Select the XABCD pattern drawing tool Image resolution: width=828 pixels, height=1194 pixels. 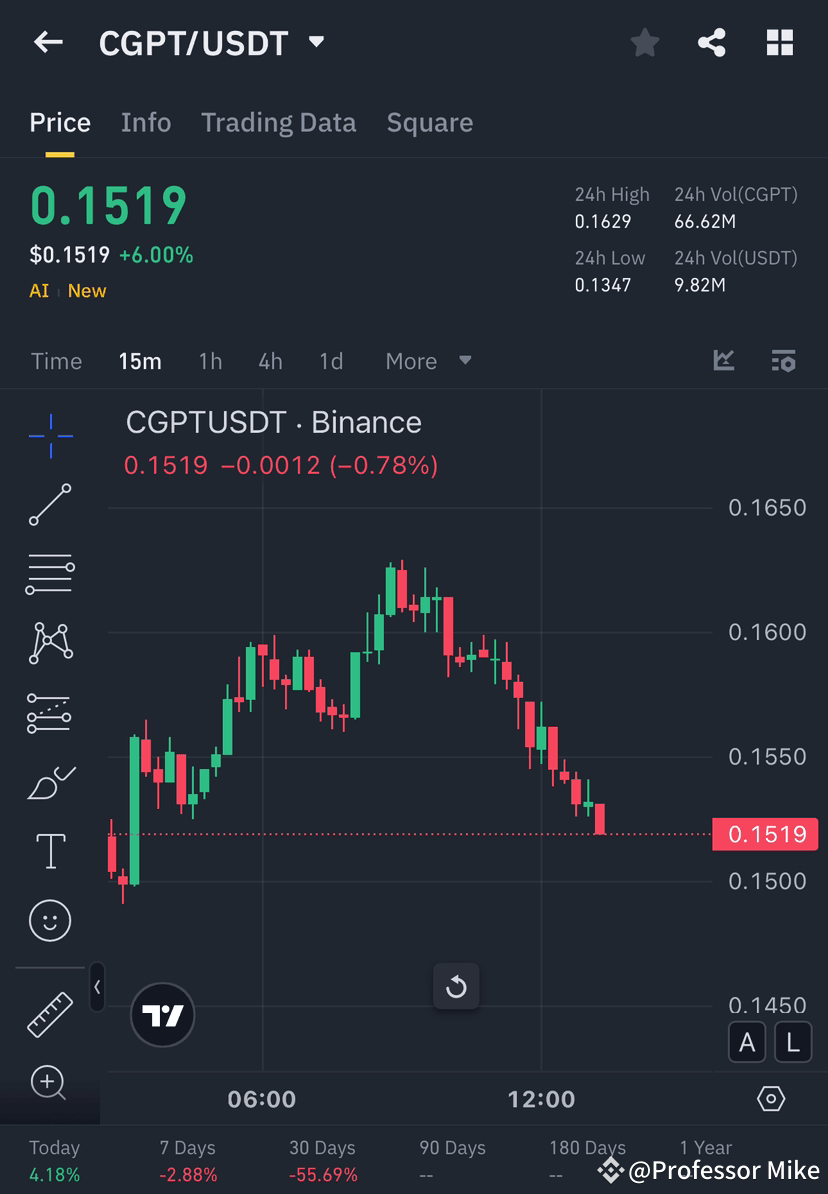50,643
